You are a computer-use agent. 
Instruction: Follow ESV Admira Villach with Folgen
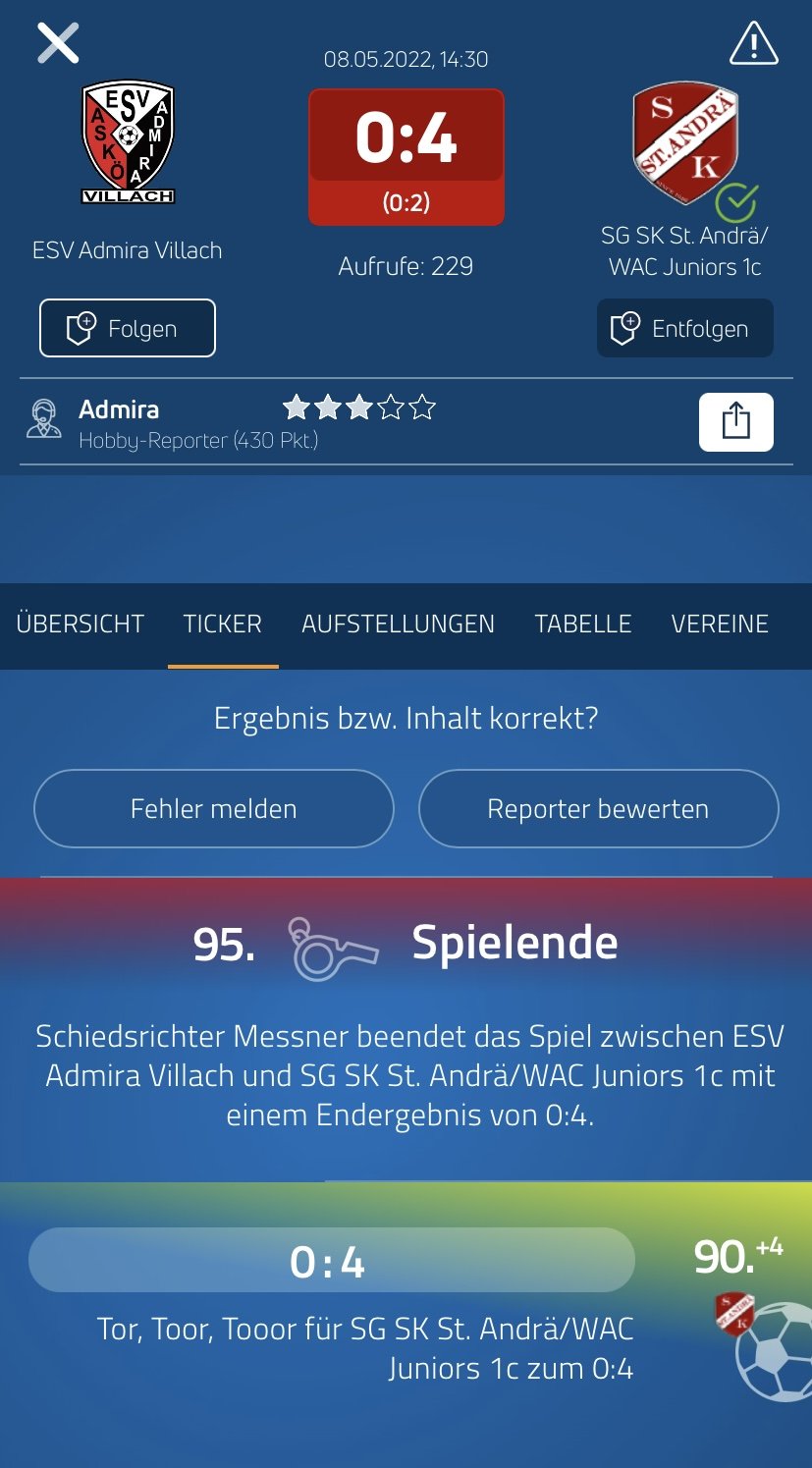coord(128,328)
